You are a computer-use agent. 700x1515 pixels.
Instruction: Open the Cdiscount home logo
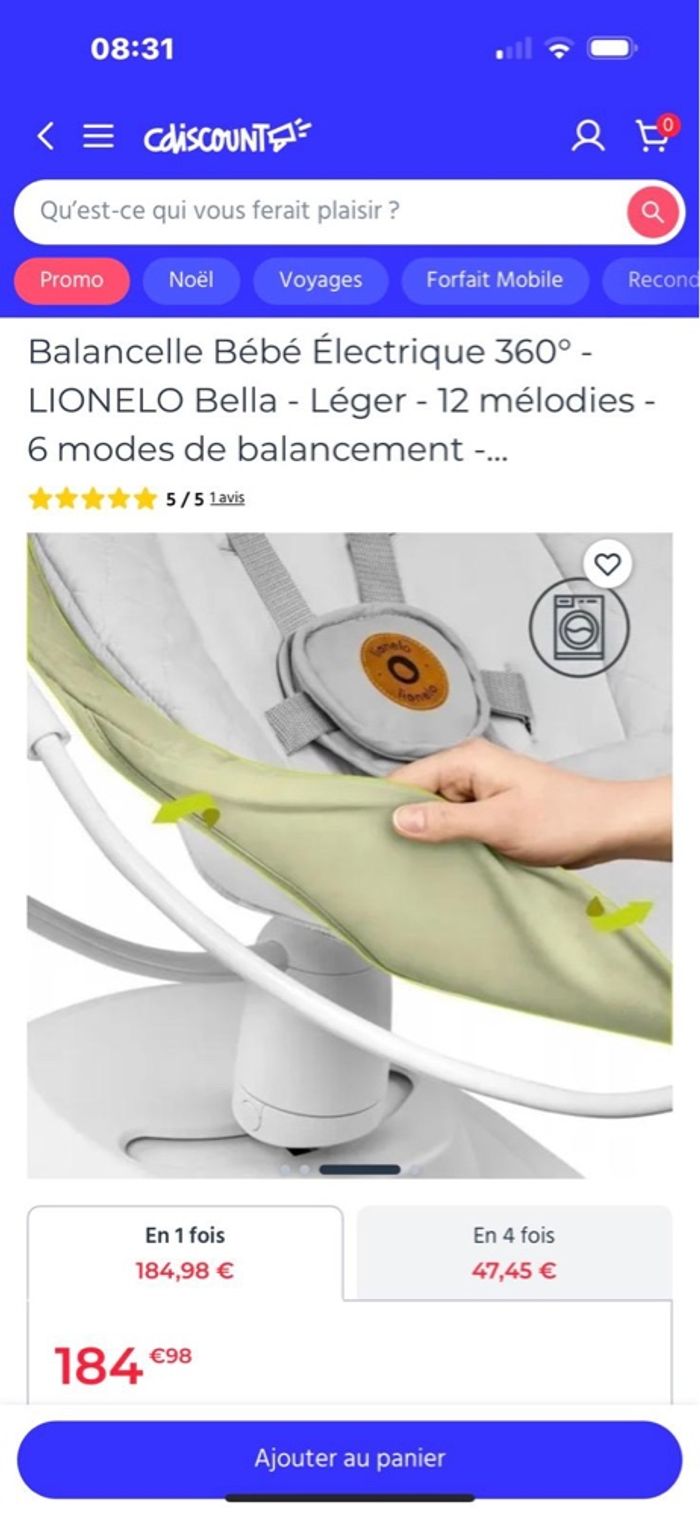(227, 137)
